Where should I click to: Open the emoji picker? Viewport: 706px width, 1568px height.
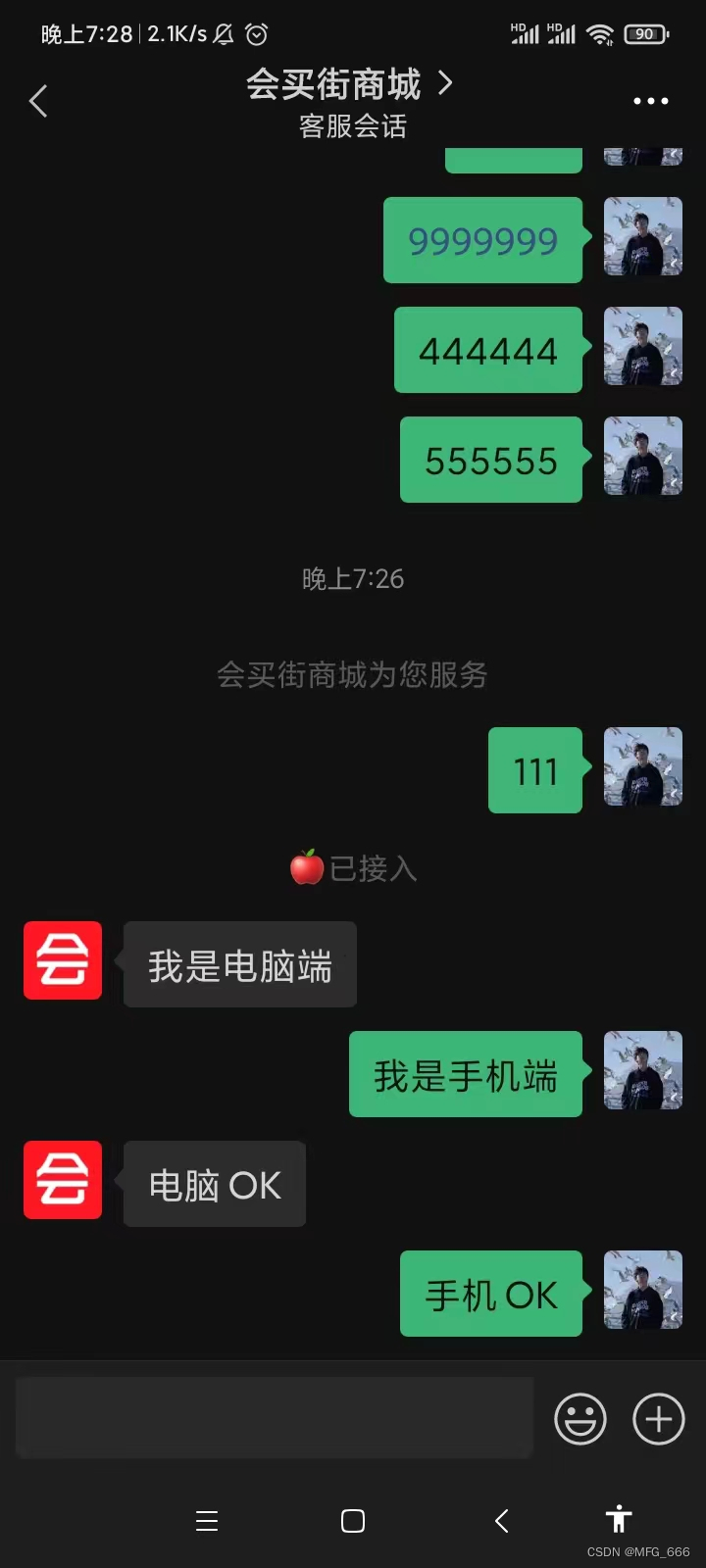(x=580, y=1418)
